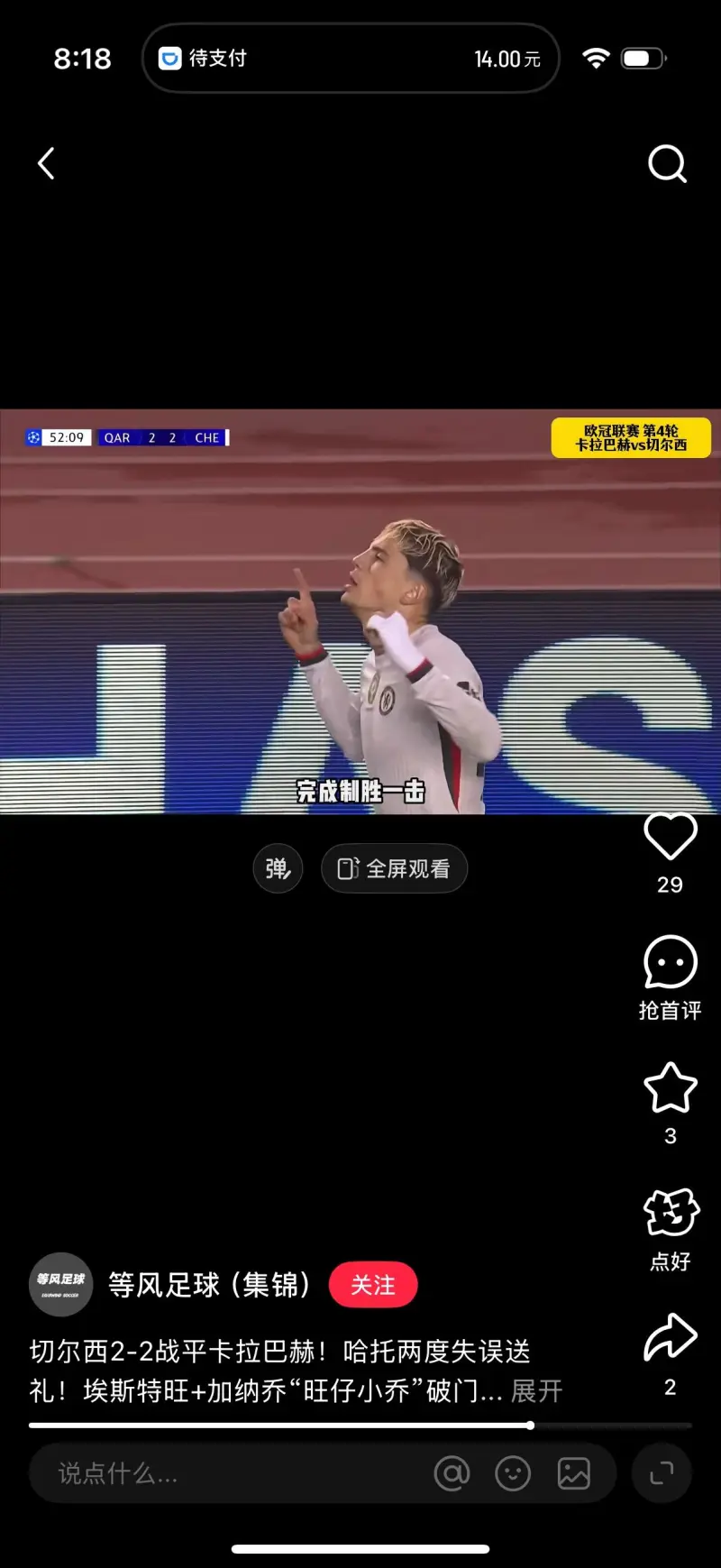721x1568 pixels.
Task: Follow 等风足球 with the 关注 button
Action: [373, 1285]
